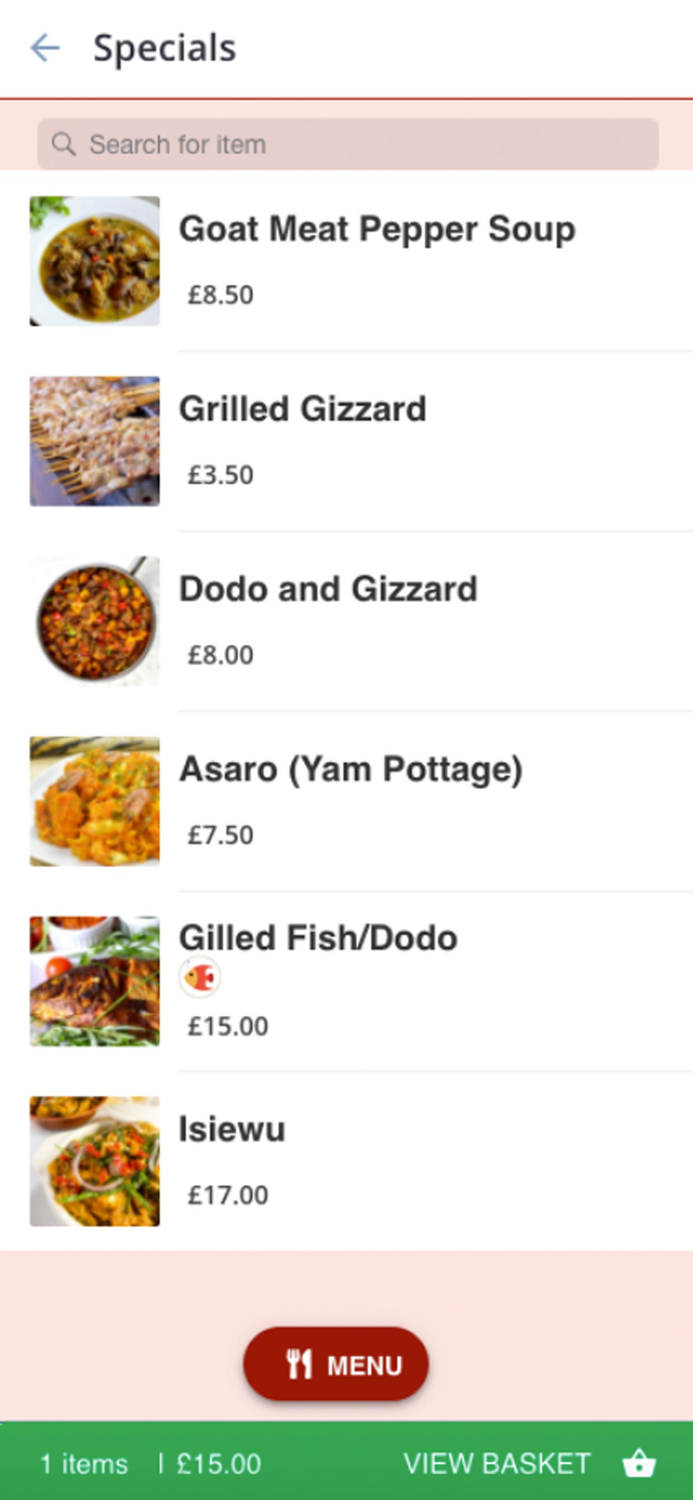The height and width of the screenshot is (1500, 693).
Task: Go back from the Specials page
Action: tap(45, 48)
